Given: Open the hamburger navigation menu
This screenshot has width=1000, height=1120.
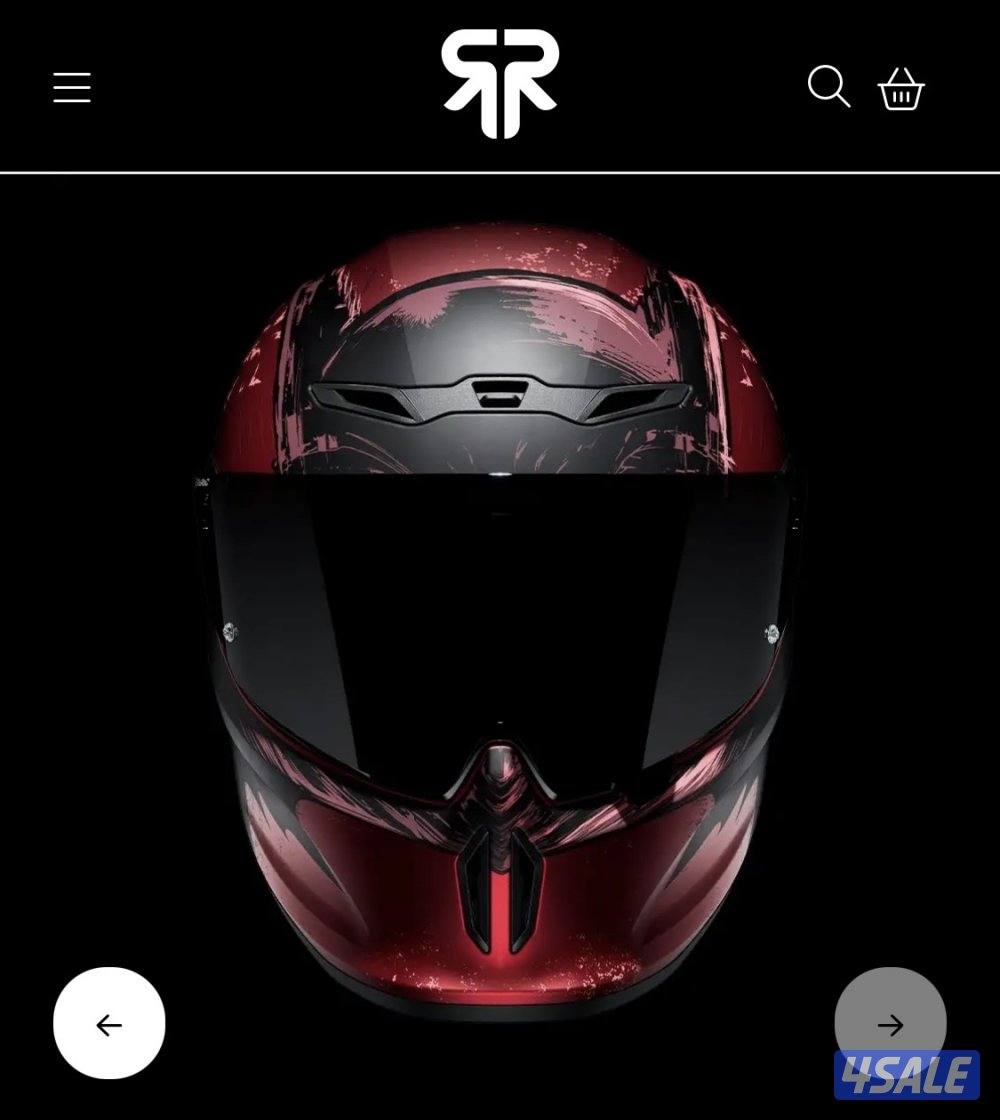Looking at the screenshot, I should click(x=72, y=88).
